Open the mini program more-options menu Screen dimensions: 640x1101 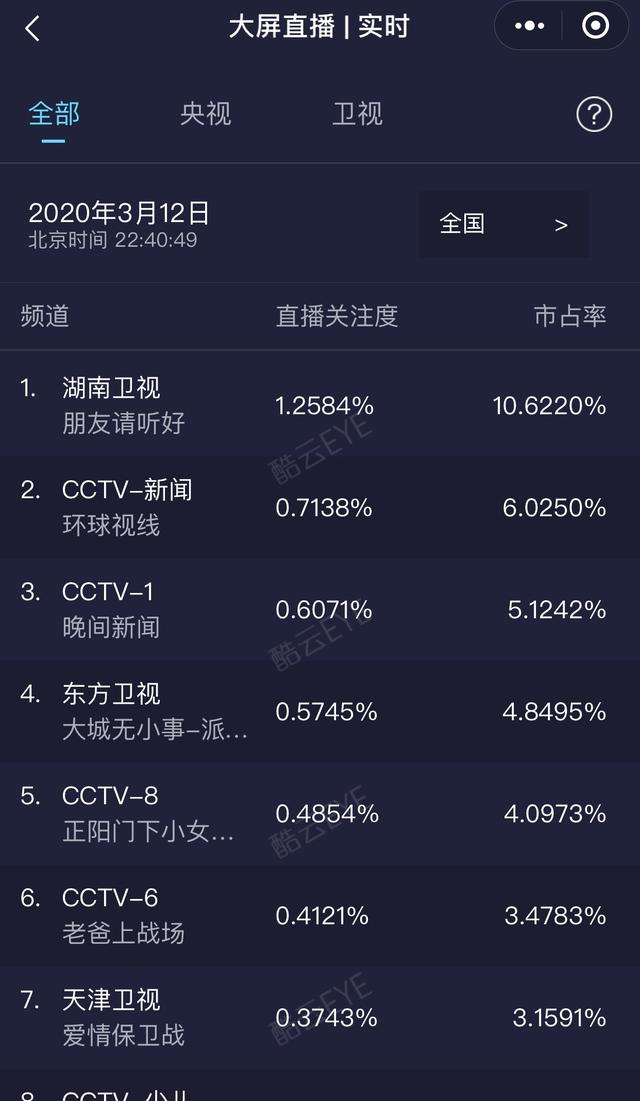click(529, 26)
